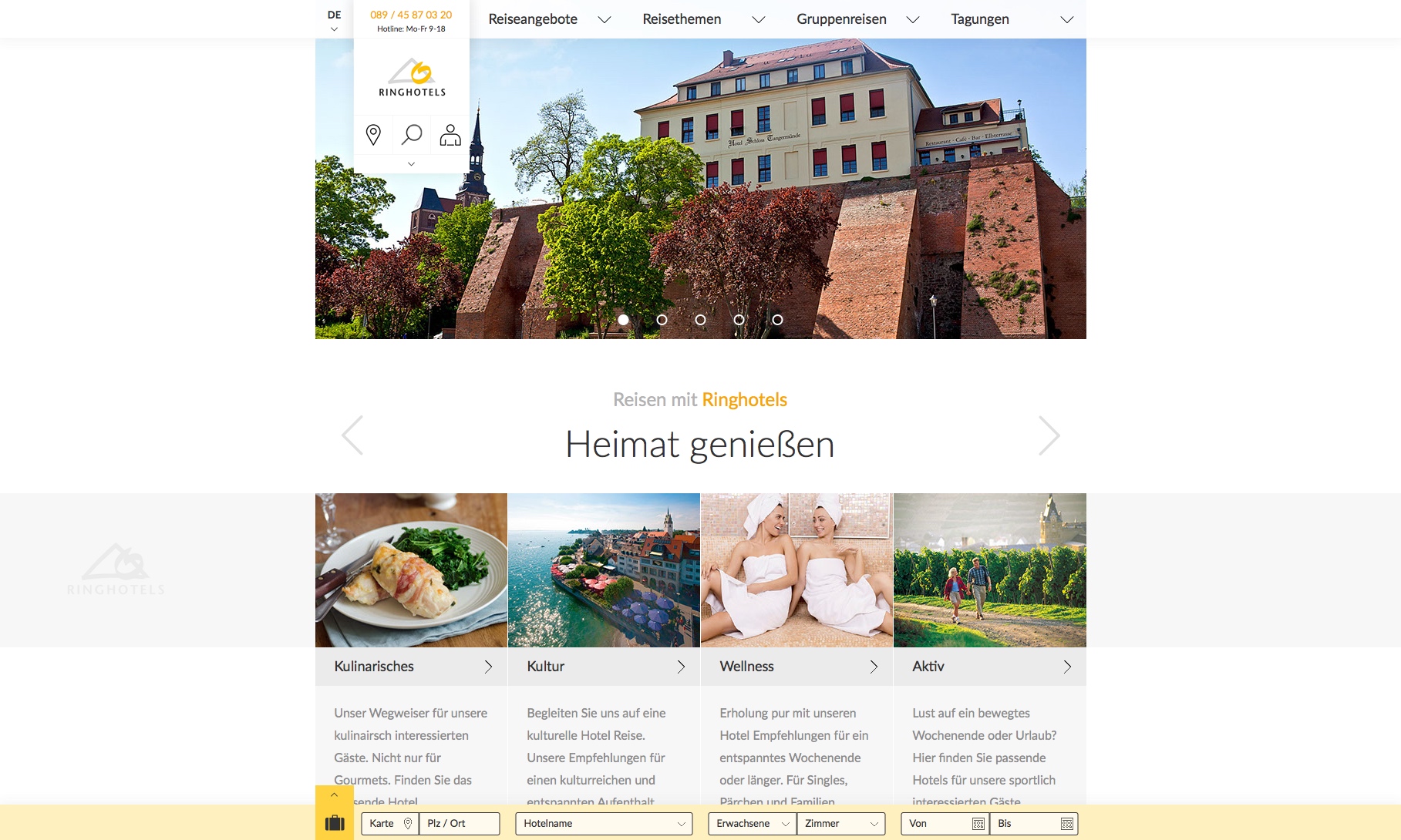The height and width of the screenshot is (840, 1401).
Task: Select the second hero slide dot
Action: coord(662,320)
